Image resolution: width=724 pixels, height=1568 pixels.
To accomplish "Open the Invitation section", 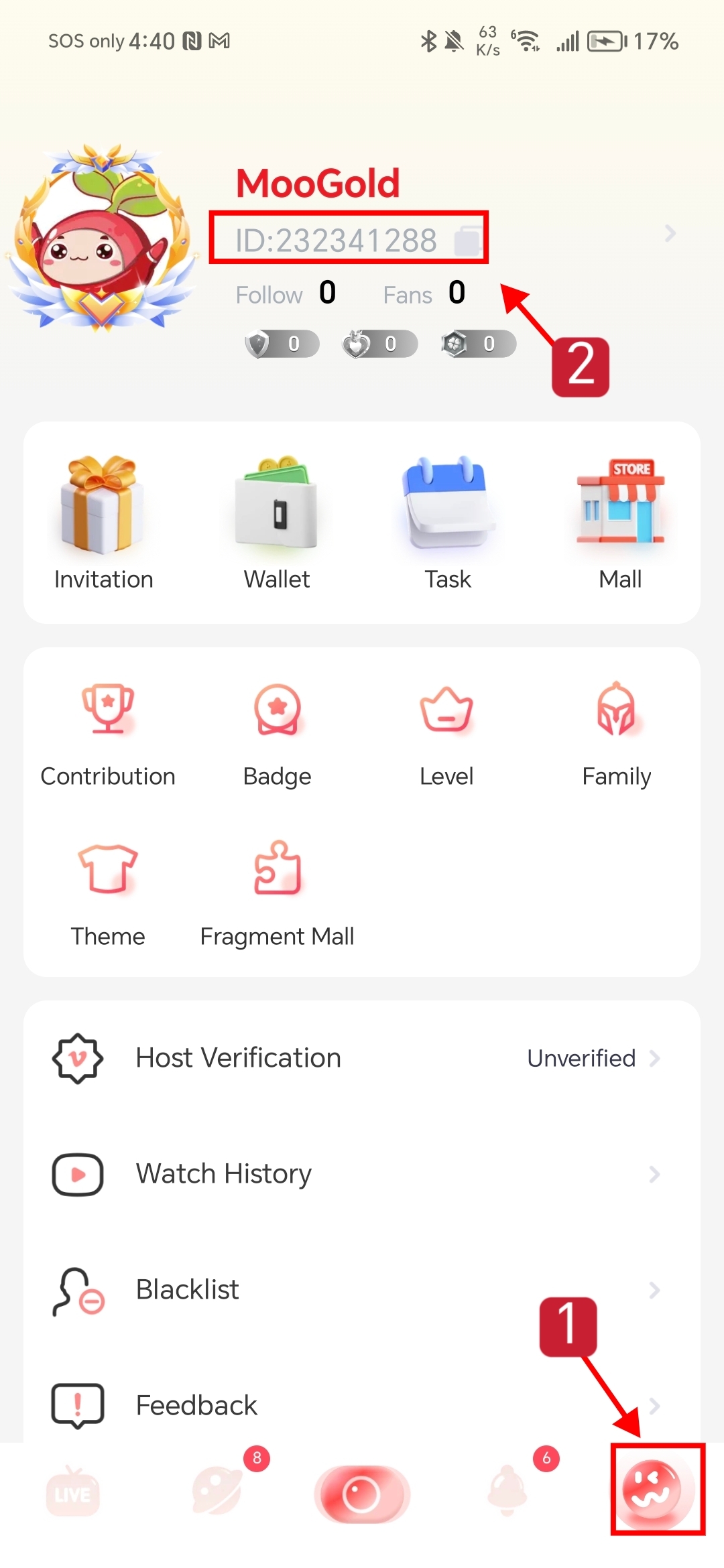I will click(x=104, y=524).
